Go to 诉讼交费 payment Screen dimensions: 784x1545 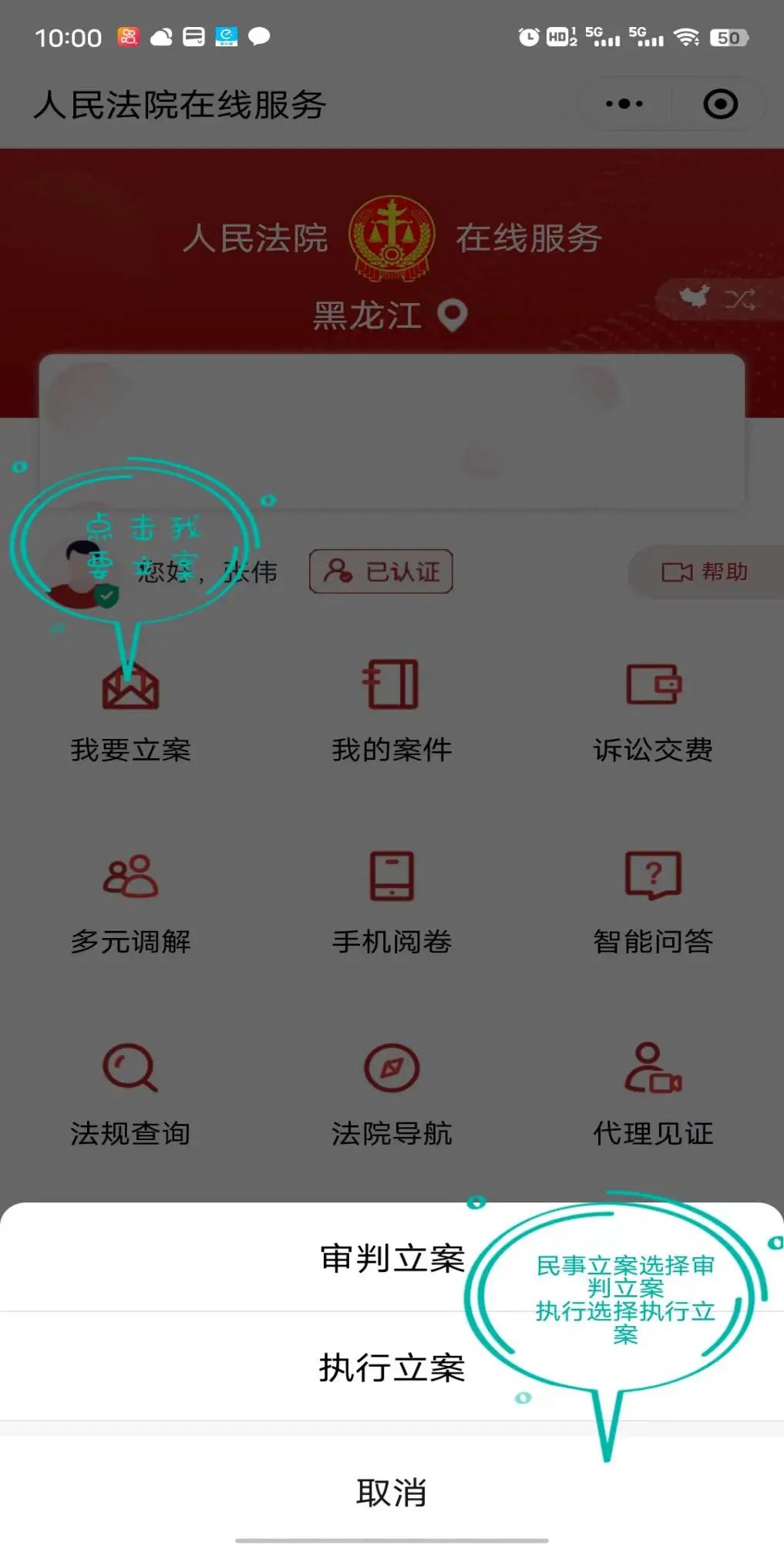click(653, 710)
